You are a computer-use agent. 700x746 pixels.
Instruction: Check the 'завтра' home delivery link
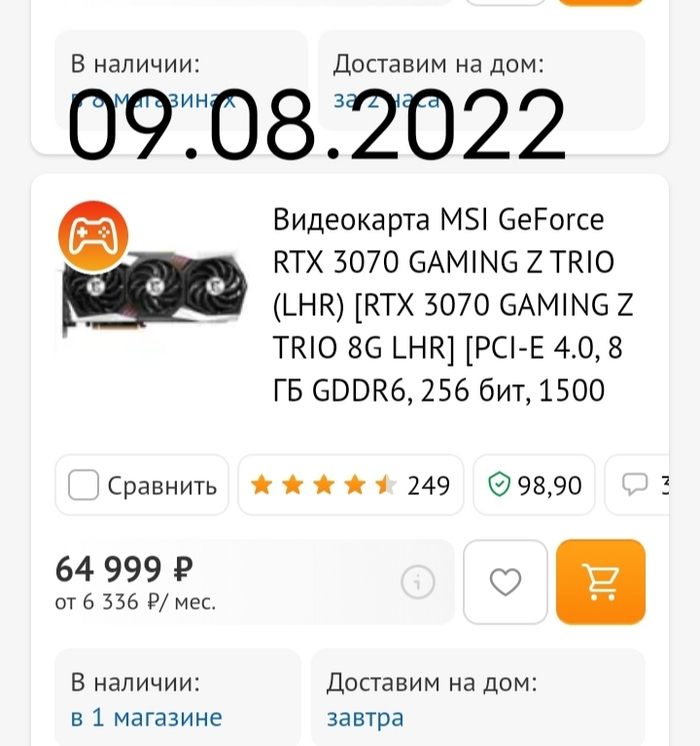point(365,718)
